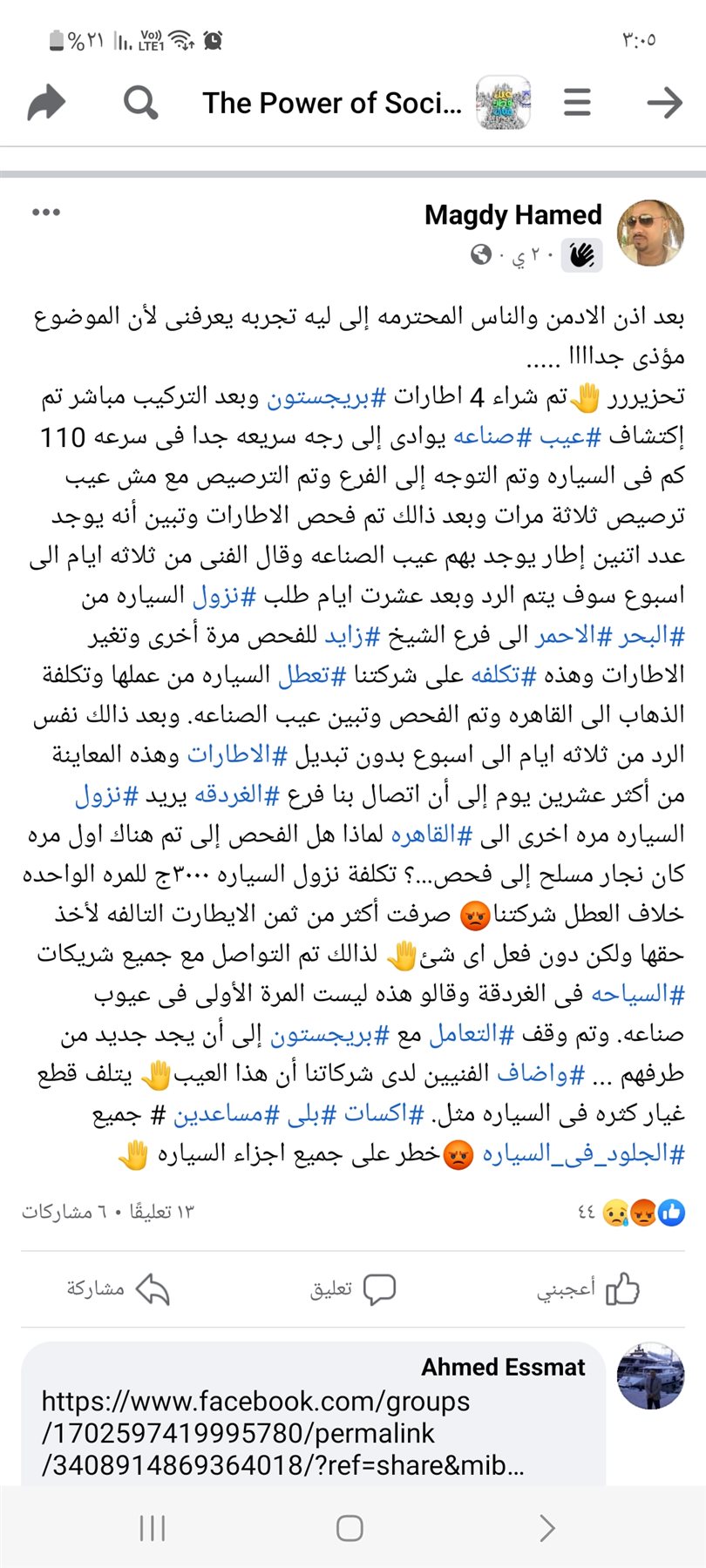The width and height of the screenshot is (706, 1568).
Task: Comment on the post via تعليق
Action: click(x=353, y=1288)
